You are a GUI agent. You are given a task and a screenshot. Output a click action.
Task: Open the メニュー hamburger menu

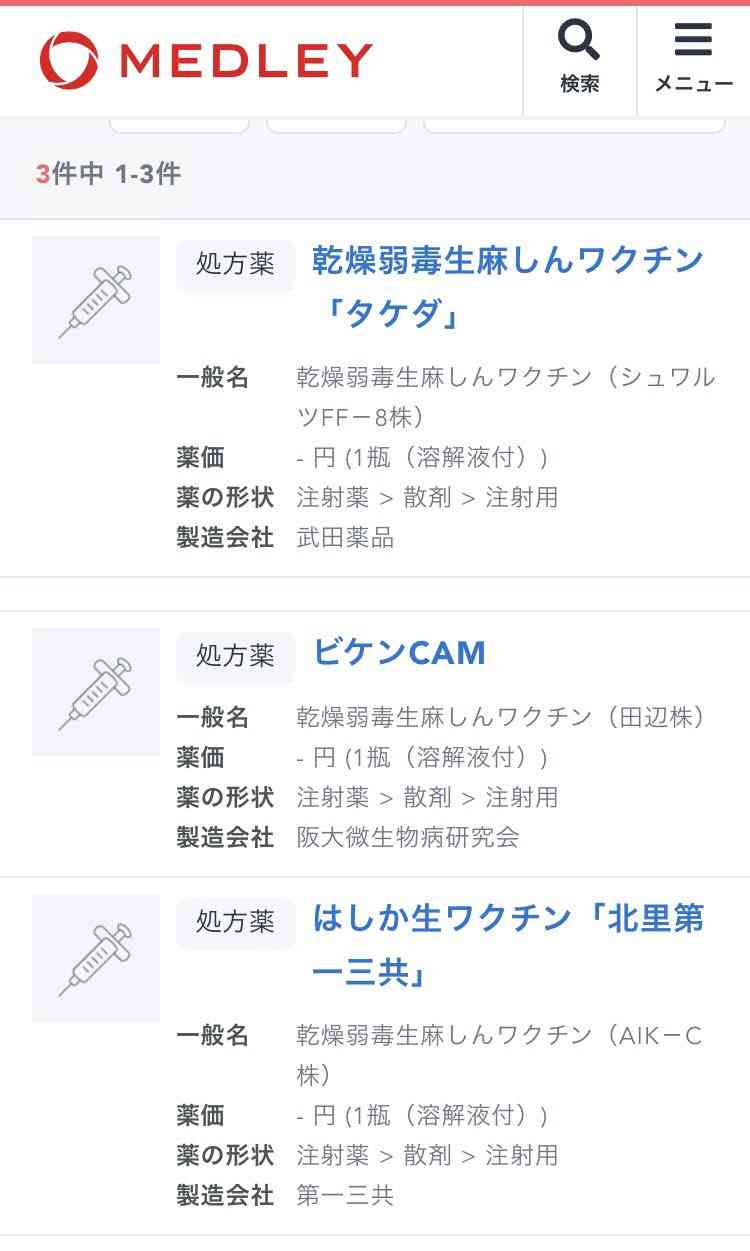tap(693, 60)
